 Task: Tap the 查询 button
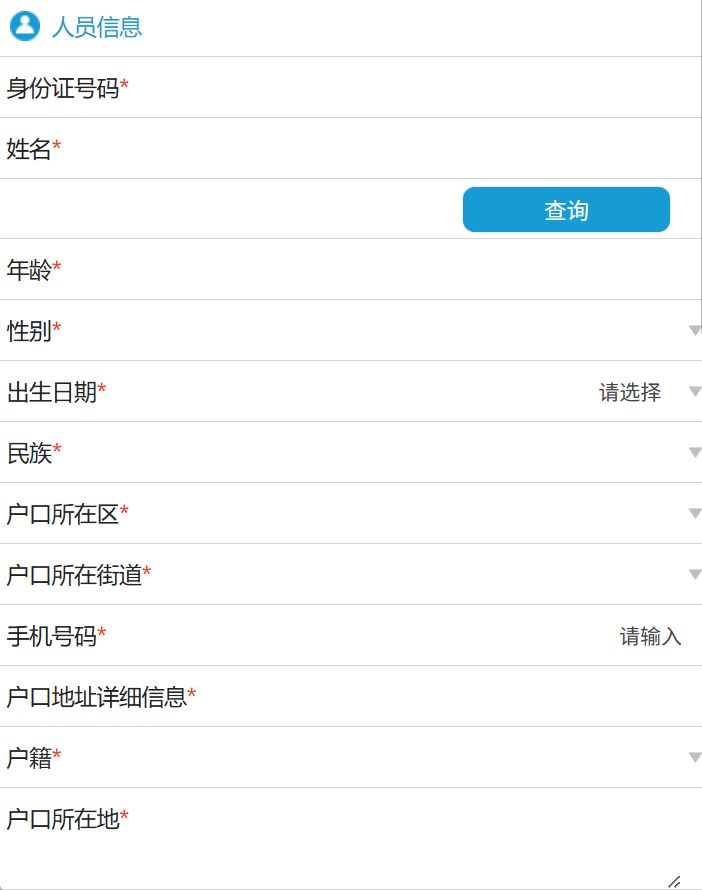point(566,210)
